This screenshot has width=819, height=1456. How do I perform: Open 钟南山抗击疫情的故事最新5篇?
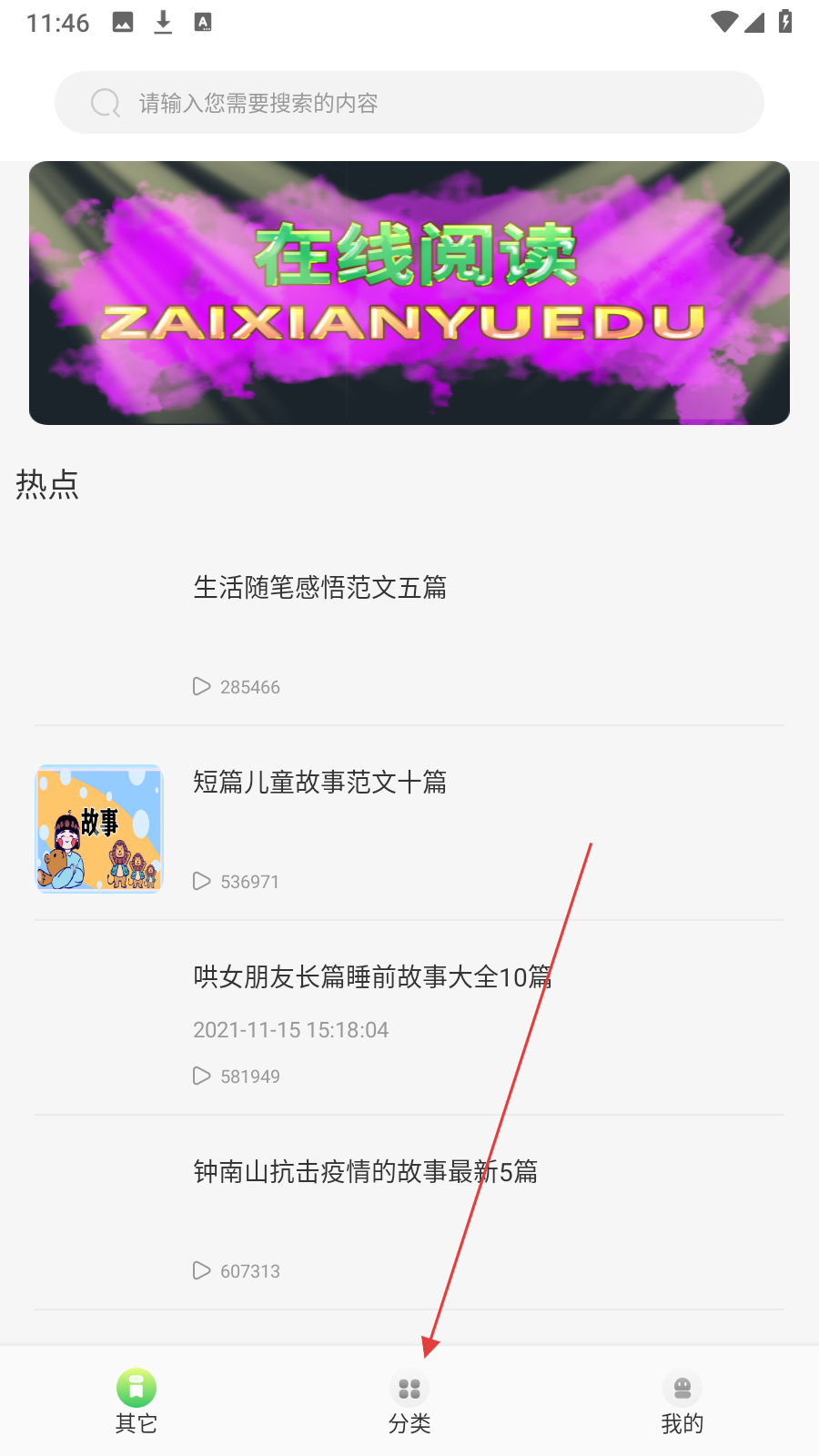click(366, 1172)
